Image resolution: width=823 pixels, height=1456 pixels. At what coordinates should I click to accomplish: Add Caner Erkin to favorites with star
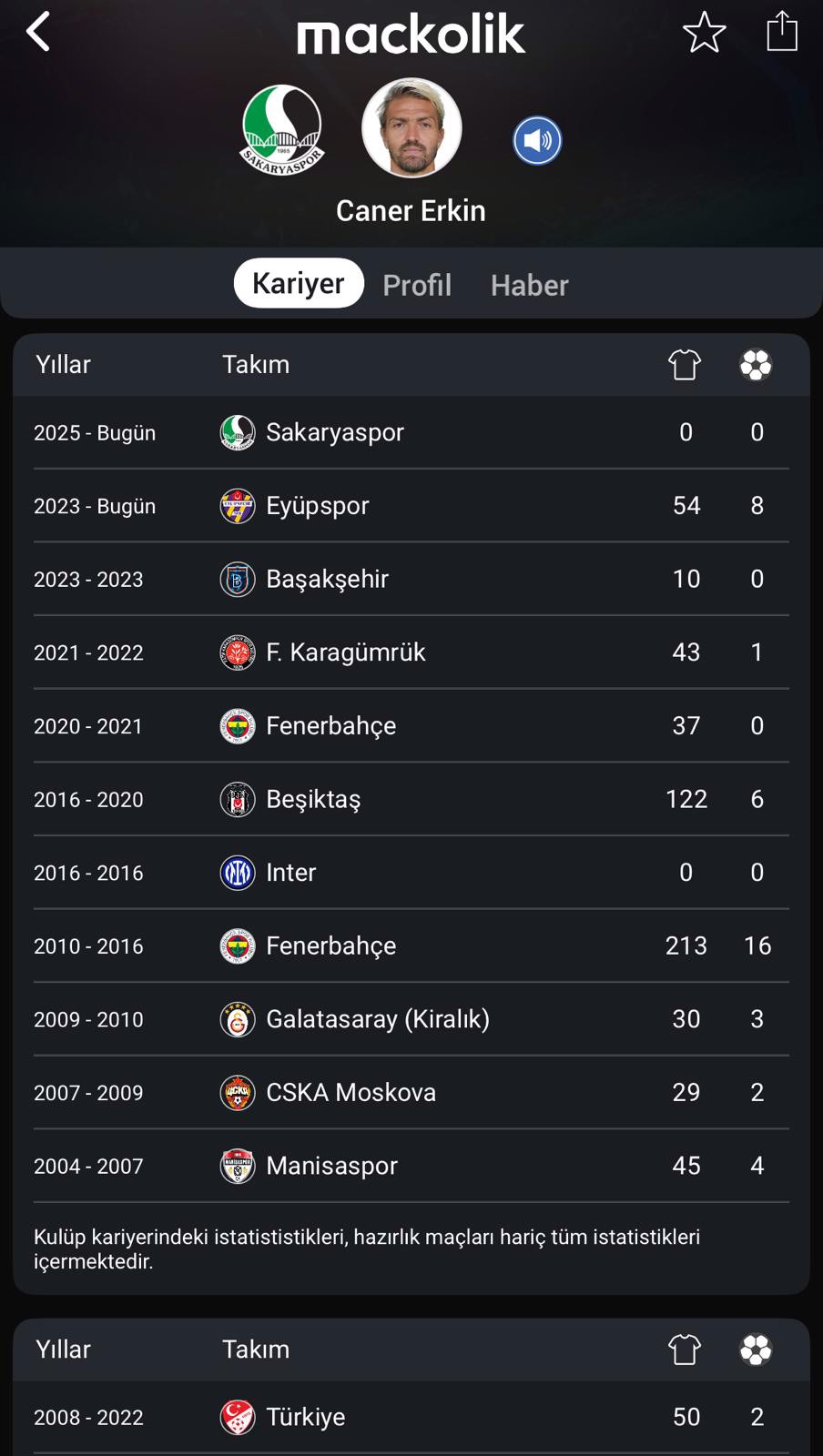coord(704,32)
